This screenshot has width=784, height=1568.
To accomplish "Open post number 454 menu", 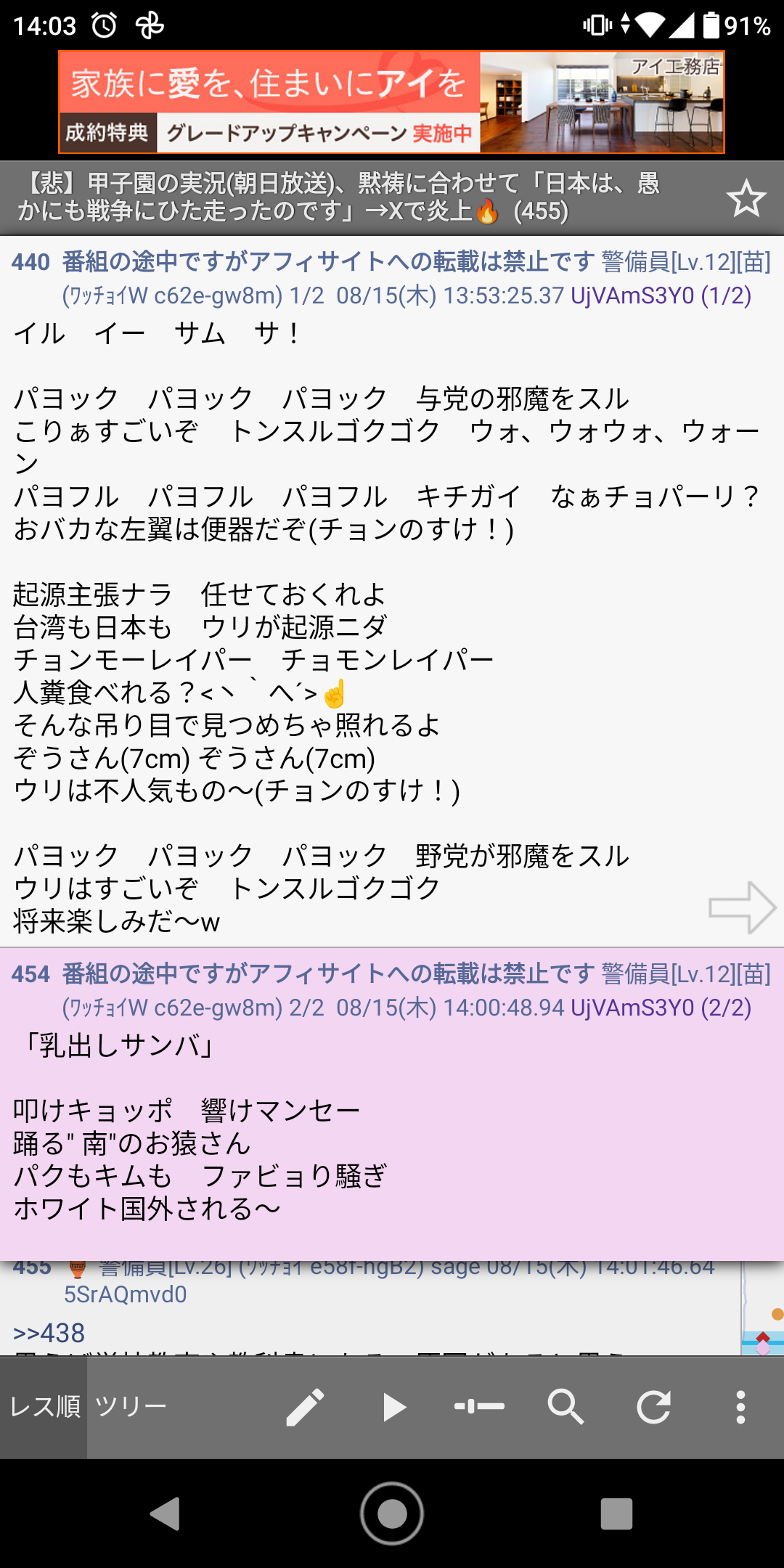I will [30, 974].
